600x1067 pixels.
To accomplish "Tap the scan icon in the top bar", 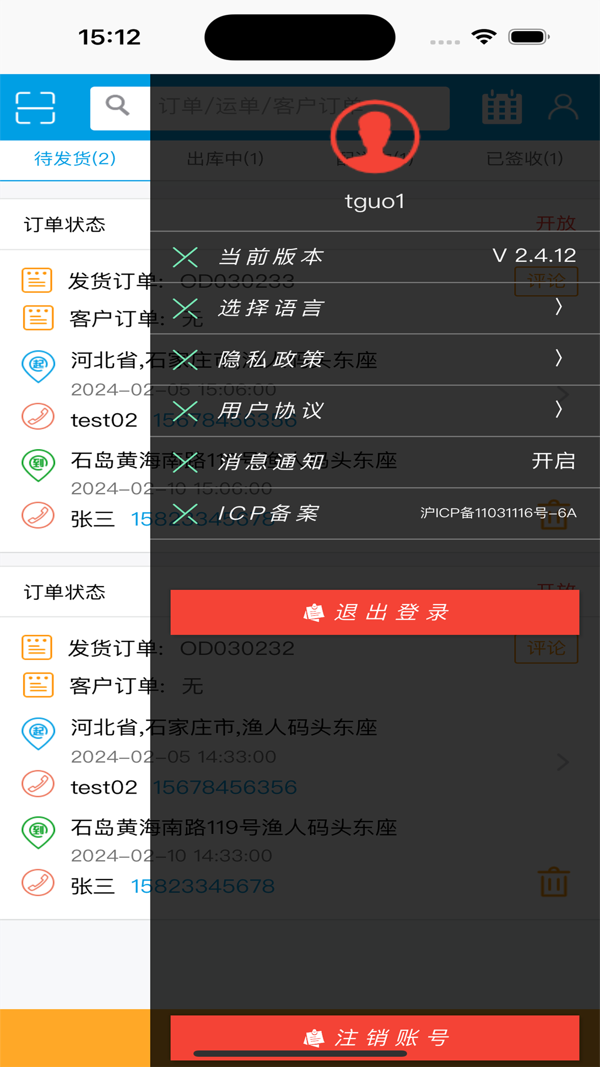I will point(36,107).
